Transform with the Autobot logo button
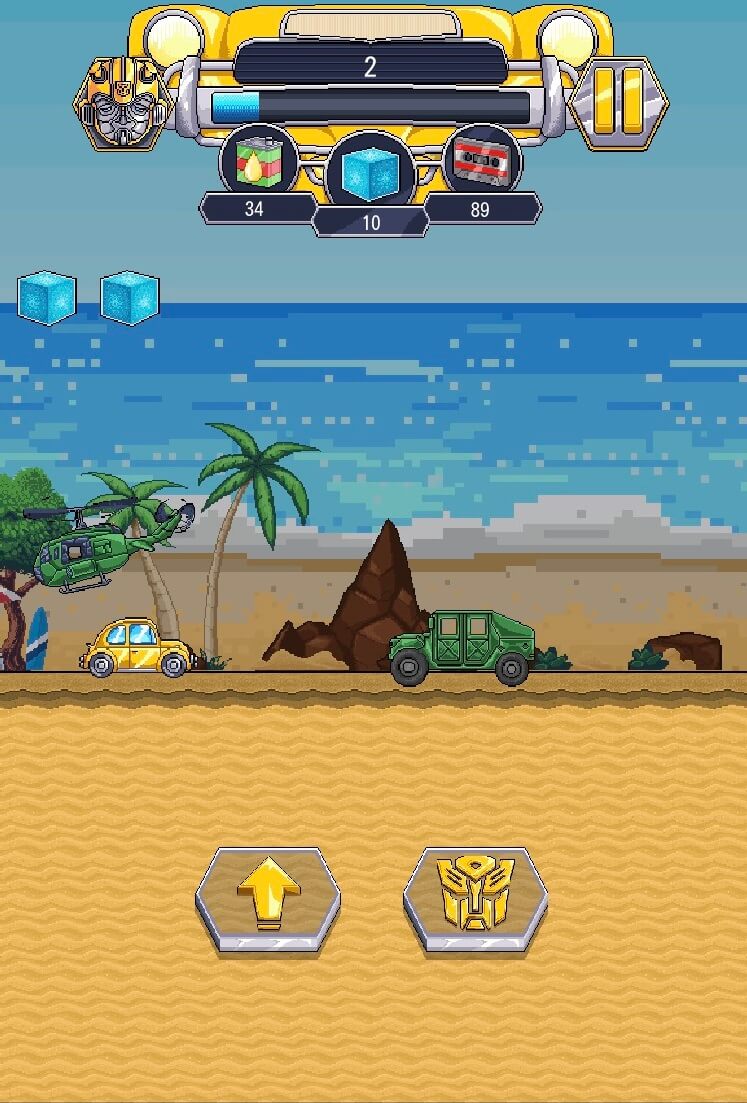 click(x=476, y=897)
